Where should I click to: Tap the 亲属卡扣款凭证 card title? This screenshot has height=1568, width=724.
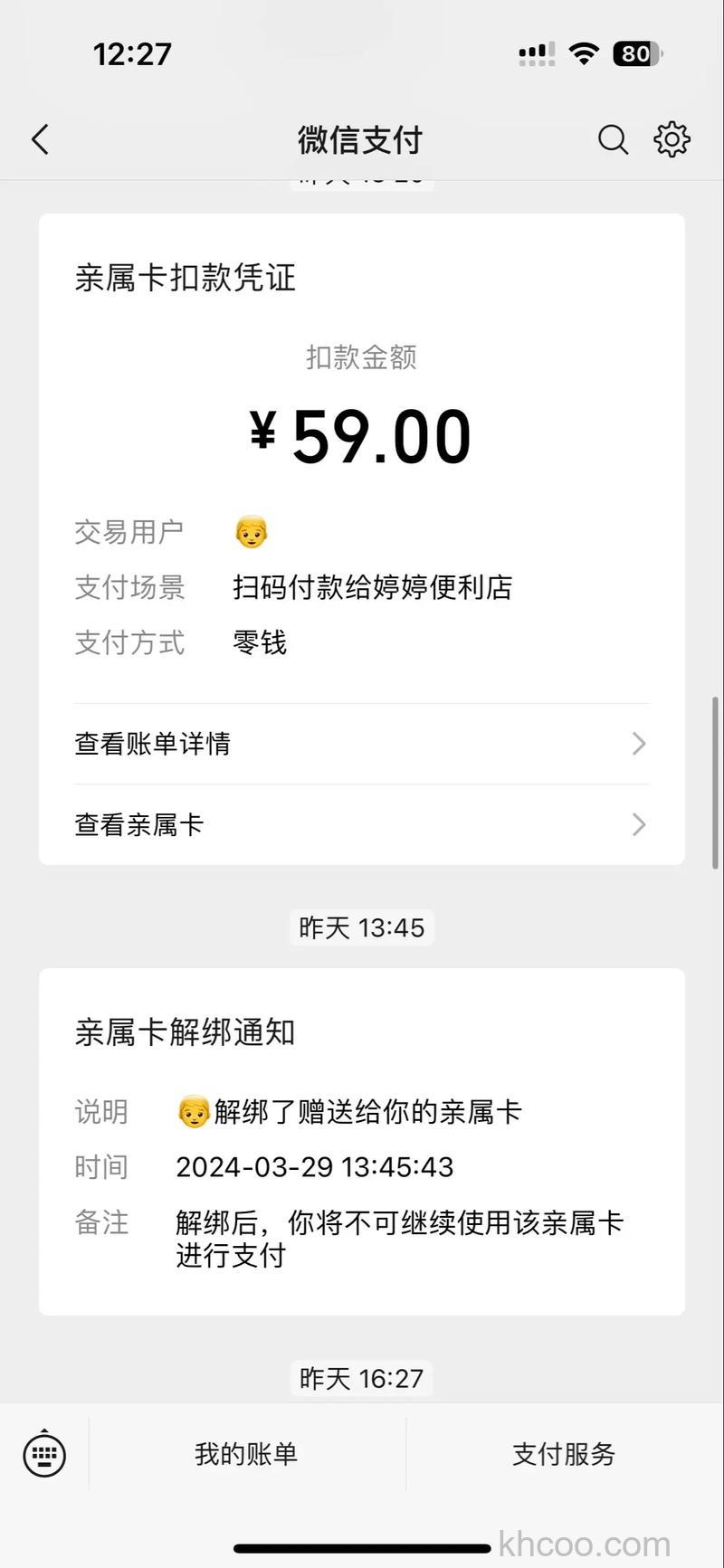click(x=185, y=278)
